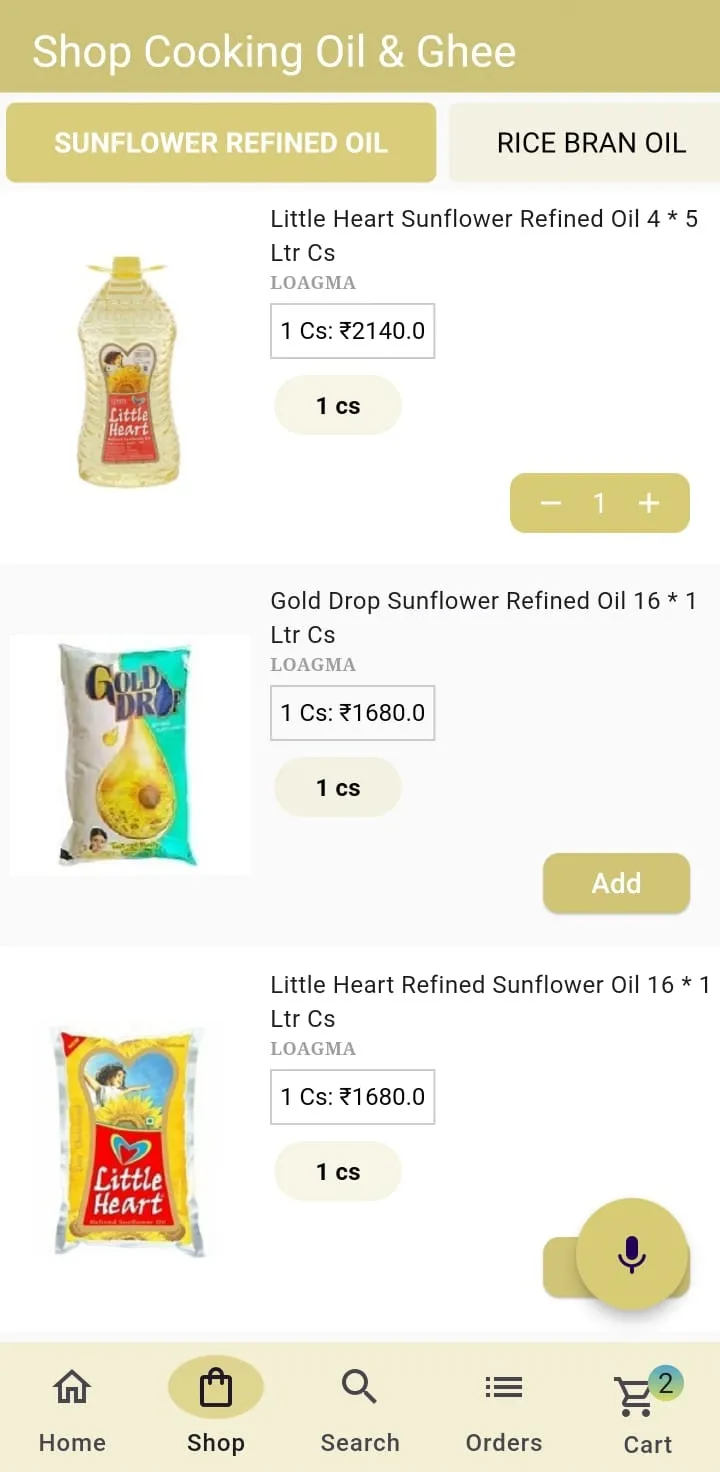Toggle 1 cs on Little Heart Refined 16*1 Ltr

click(x=337, y=1170)
